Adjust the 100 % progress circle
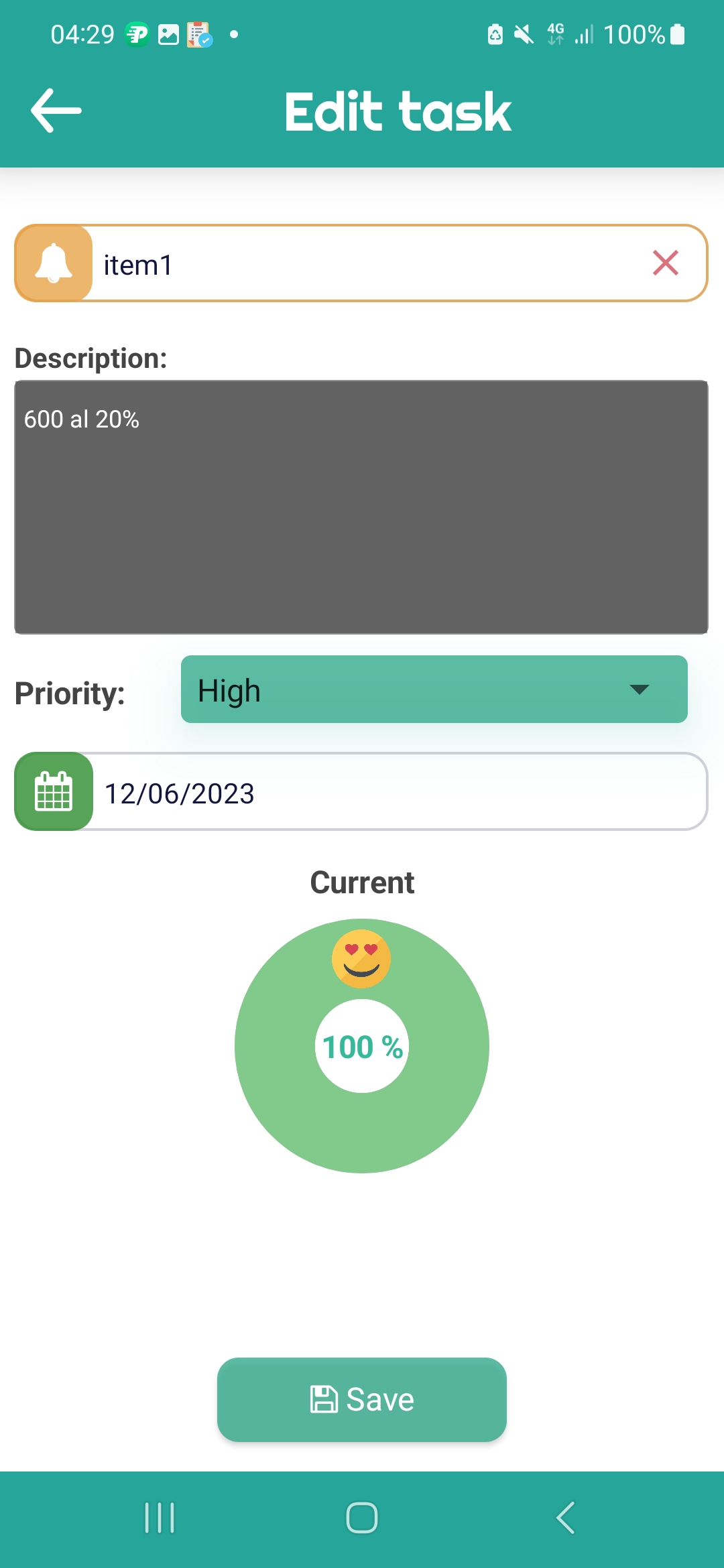The width and height of the screenshot is (724, 1568). click(x=362, y=1046)
